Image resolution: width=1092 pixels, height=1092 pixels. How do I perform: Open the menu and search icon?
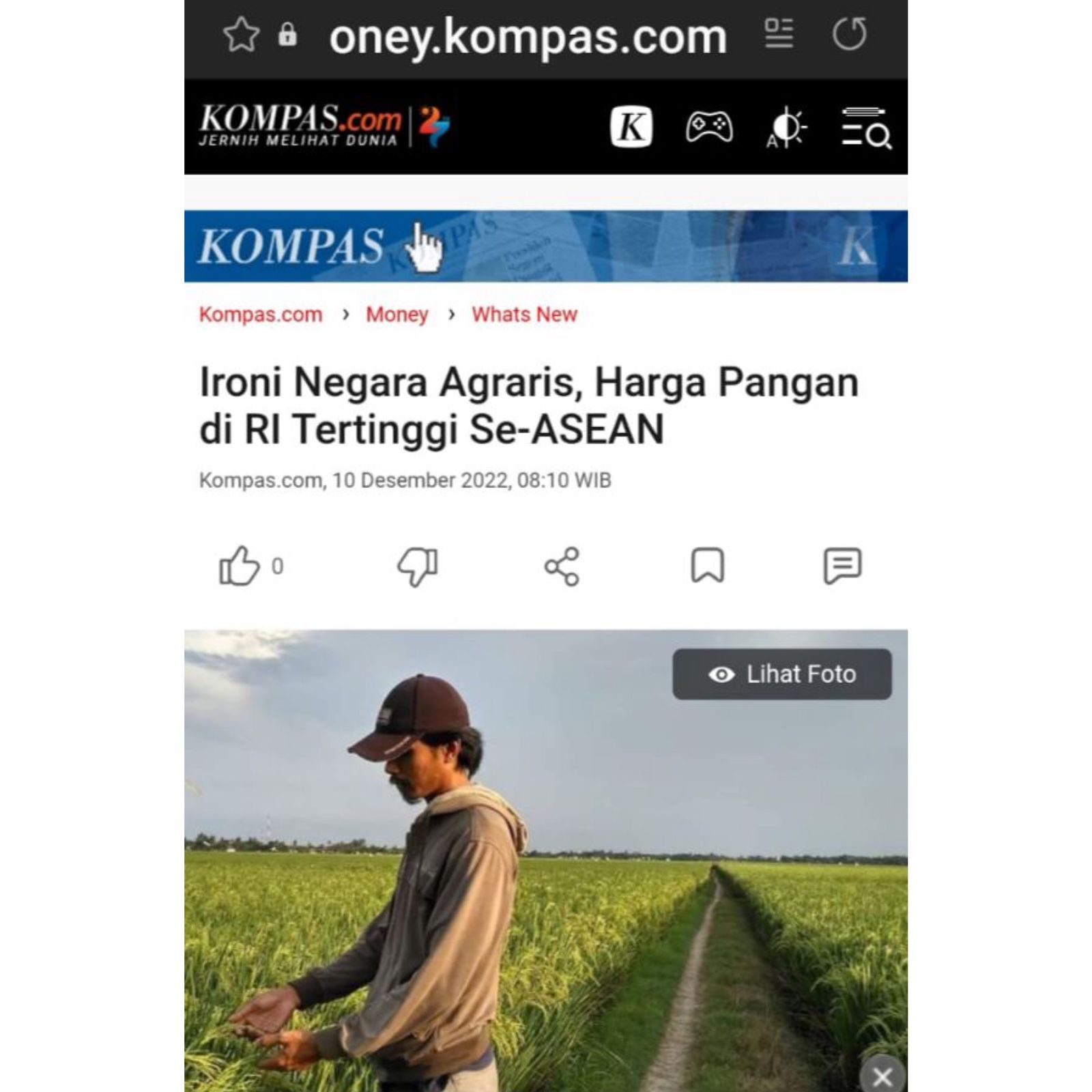pos(865,128)
